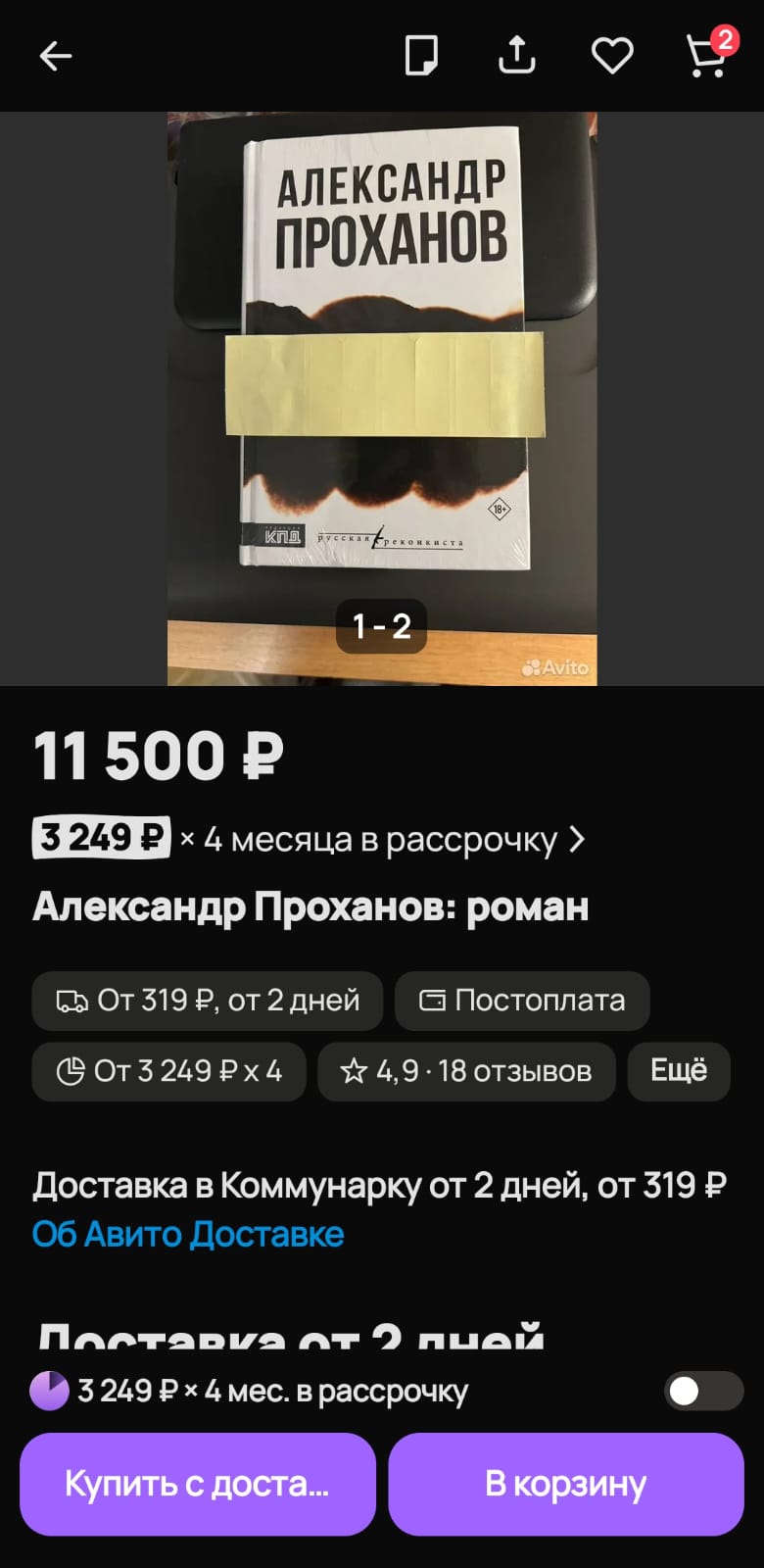Viewport: 764px width, 1568px height.
Task: View the 4,9 rating and 18 отзывов
Action: 466,1071
